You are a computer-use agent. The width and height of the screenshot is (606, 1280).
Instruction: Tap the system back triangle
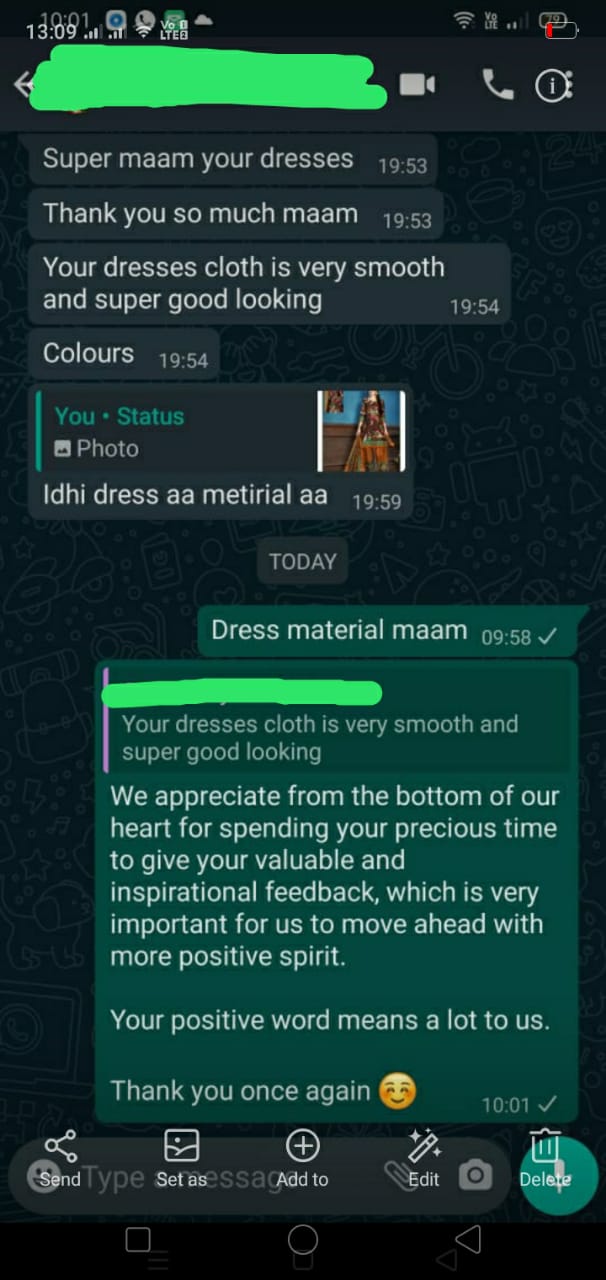pyautogui.click(x=466, y=1240)
